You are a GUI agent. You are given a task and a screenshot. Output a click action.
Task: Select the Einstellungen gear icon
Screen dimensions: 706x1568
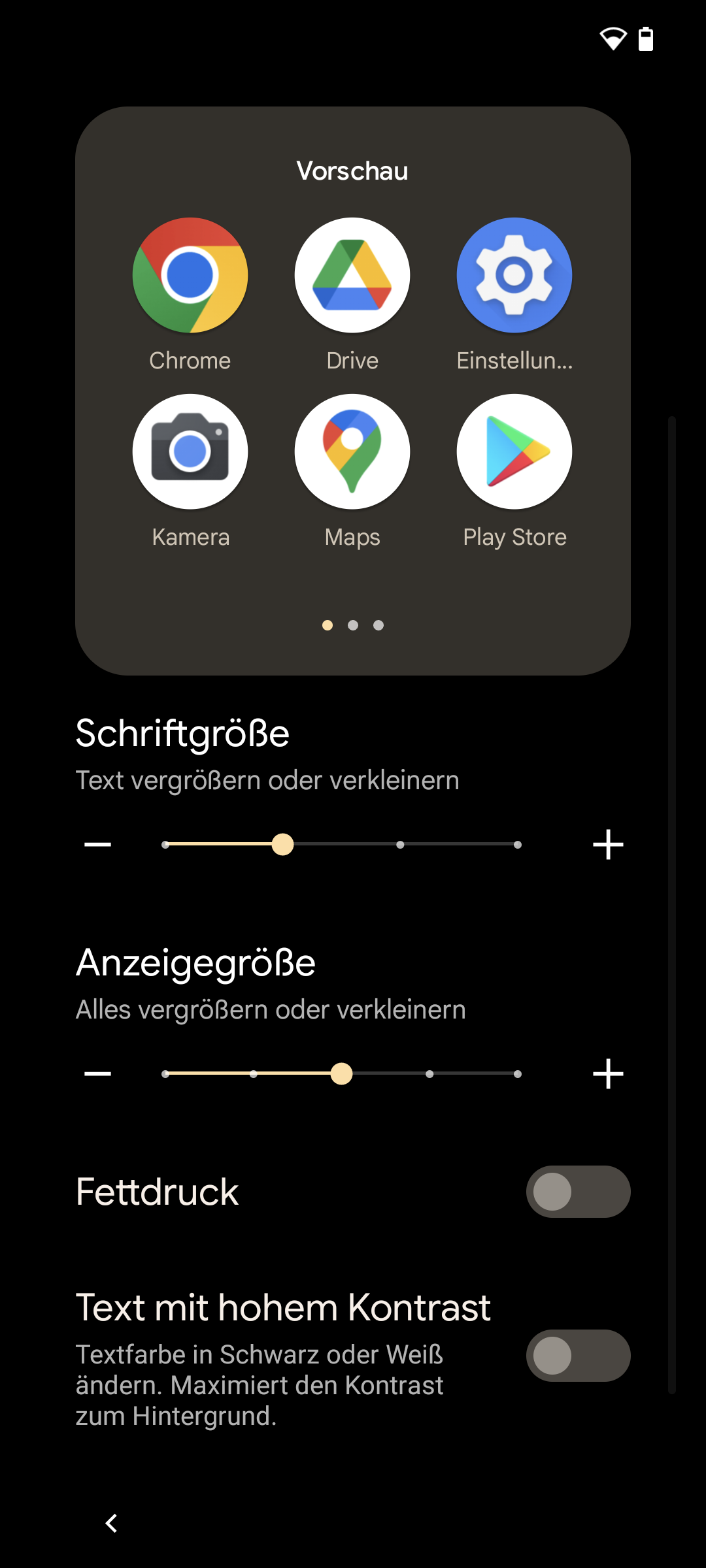pyautogui.click(x=514, y=275)
